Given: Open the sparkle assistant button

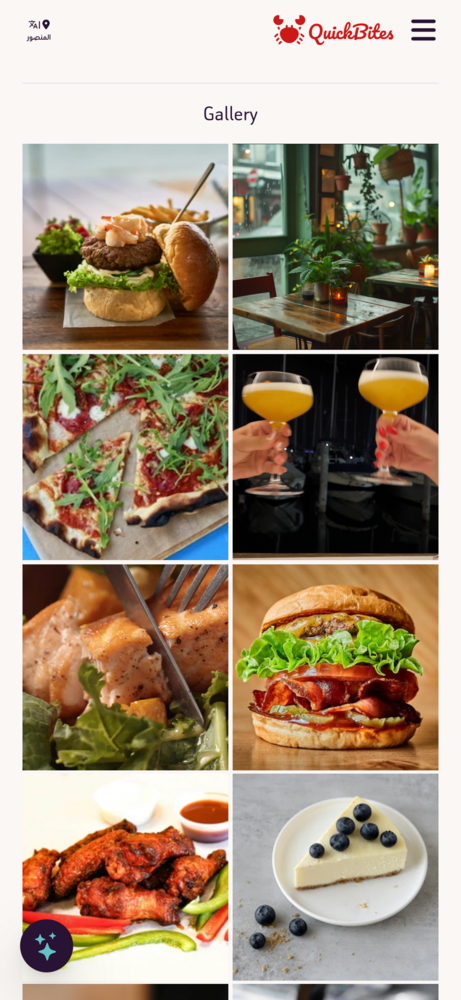Looking at the screenshot, I should (47, 945).
